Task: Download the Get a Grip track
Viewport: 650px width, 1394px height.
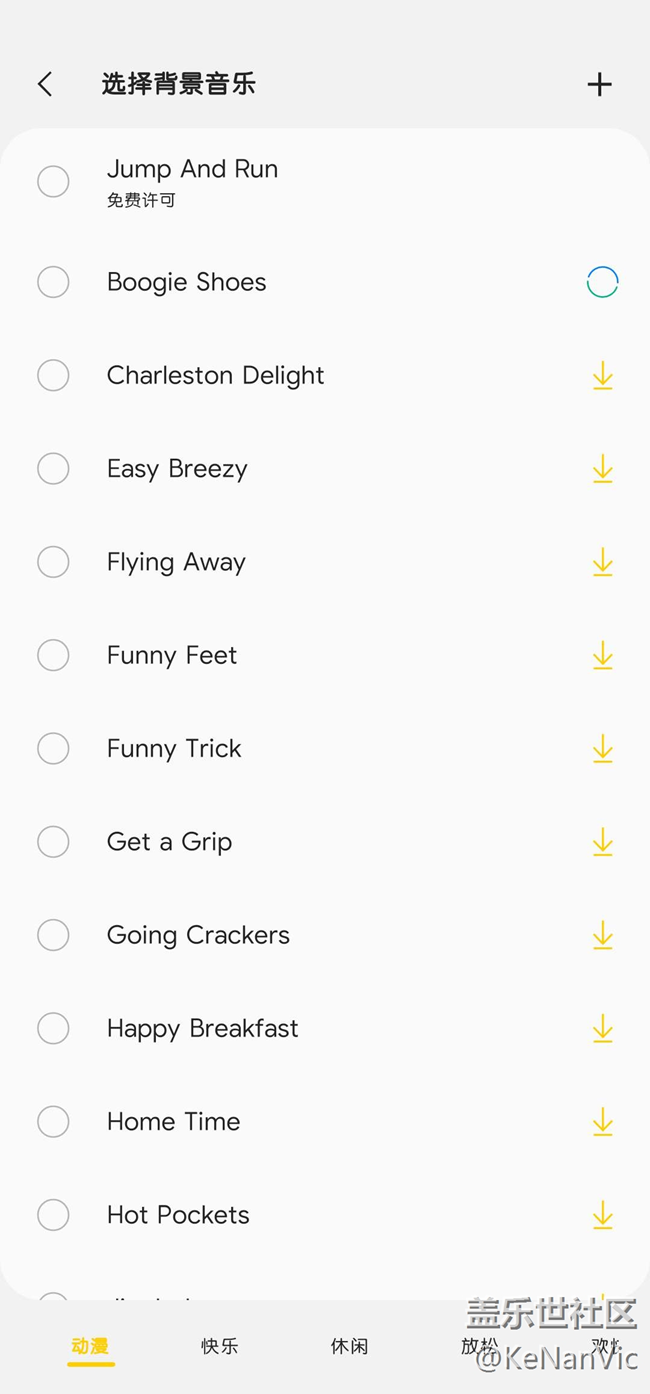Action: [x=602, y=842]
